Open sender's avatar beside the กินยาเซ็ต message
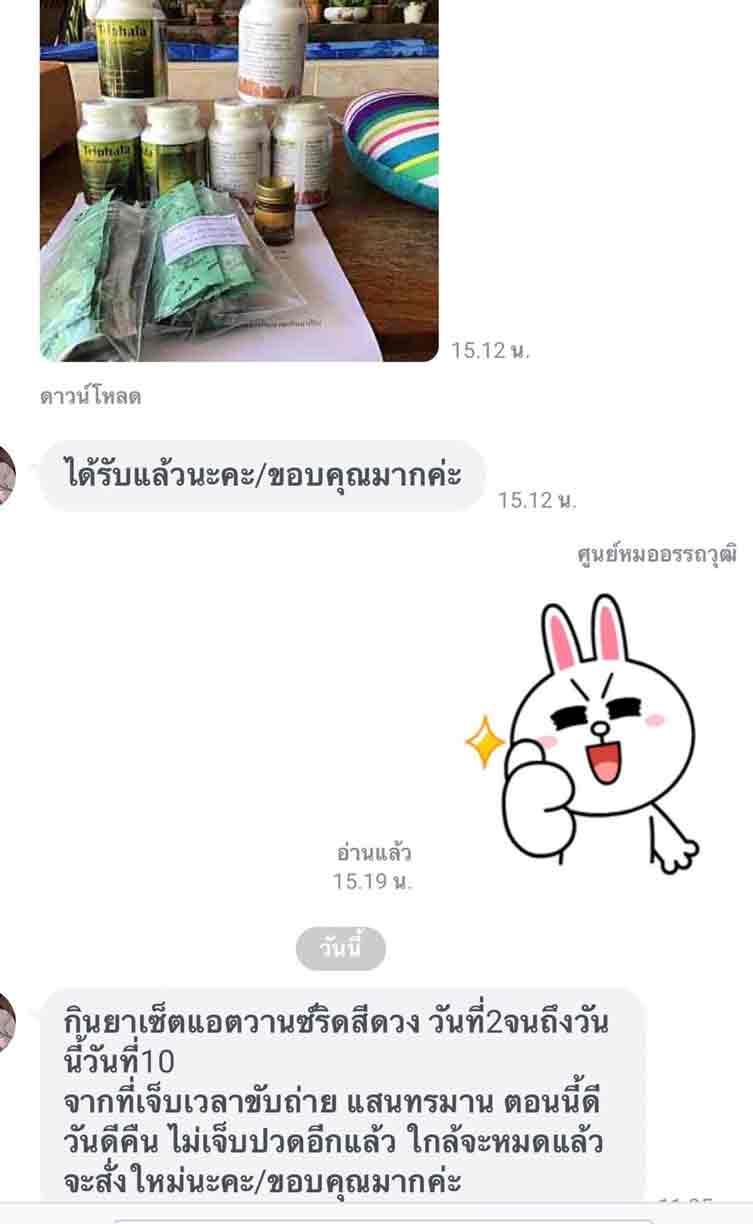 pyautogui.click(x=7, y=1023)
